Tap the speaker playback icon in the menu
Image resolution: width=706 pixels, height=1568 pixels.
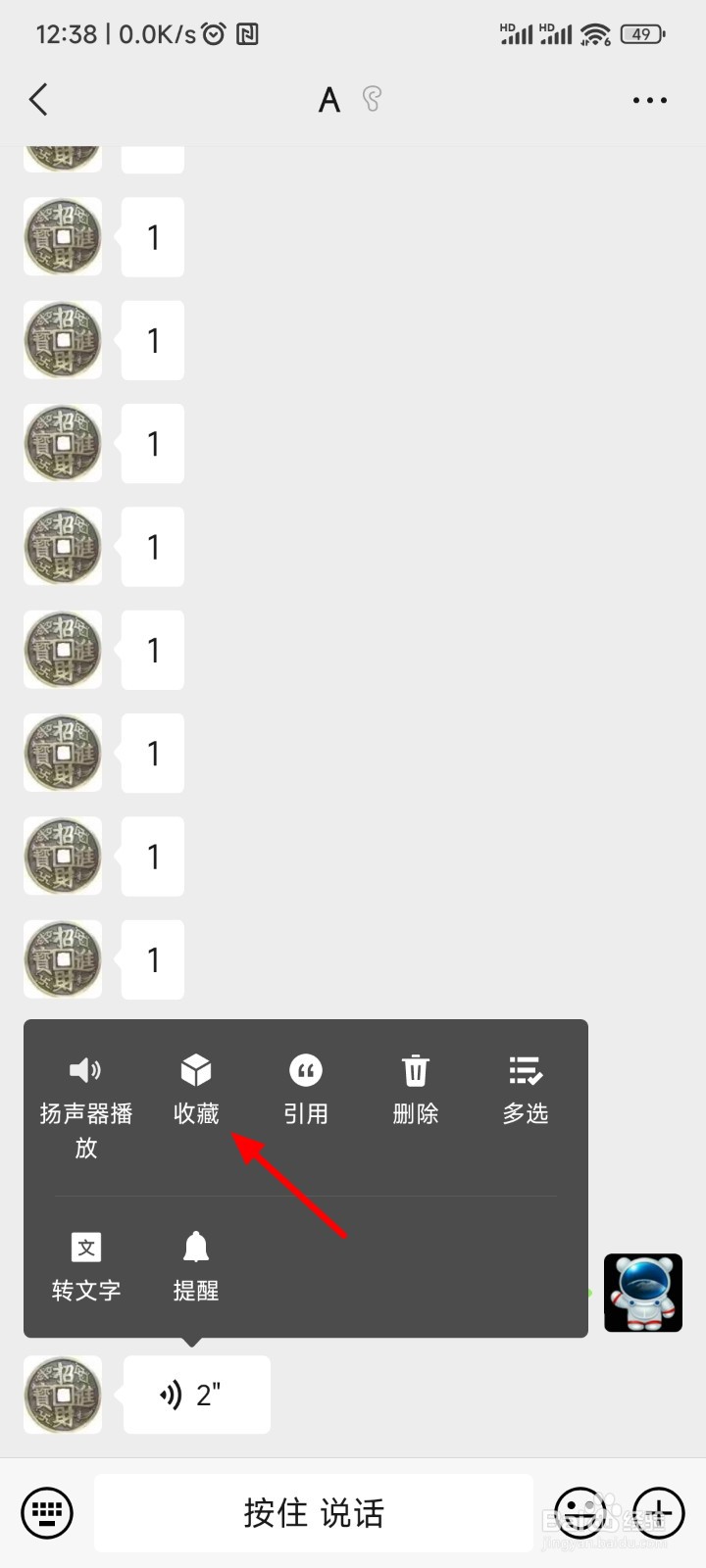point(85,1071)
